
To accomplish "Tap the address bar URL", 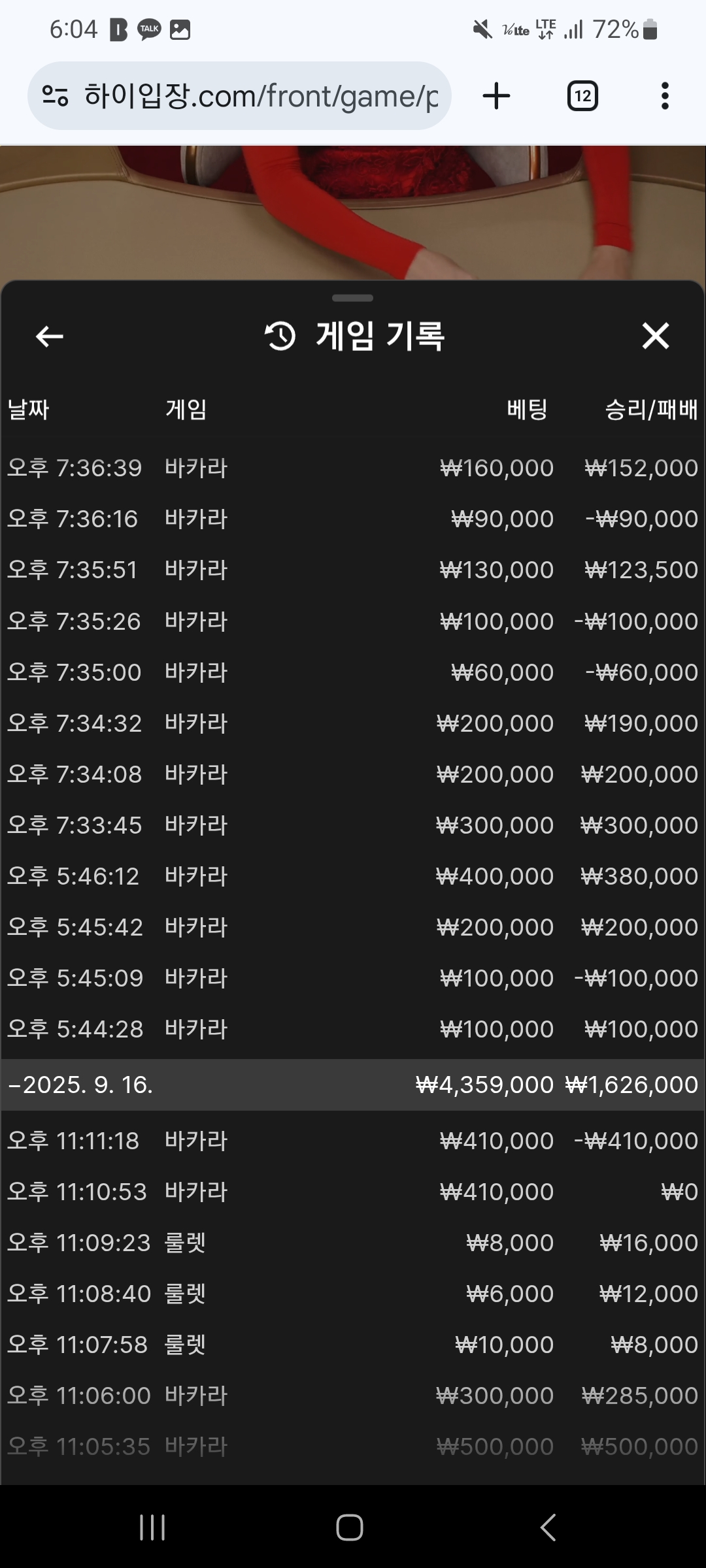I will pyautogui.click(x=261, y=96).
